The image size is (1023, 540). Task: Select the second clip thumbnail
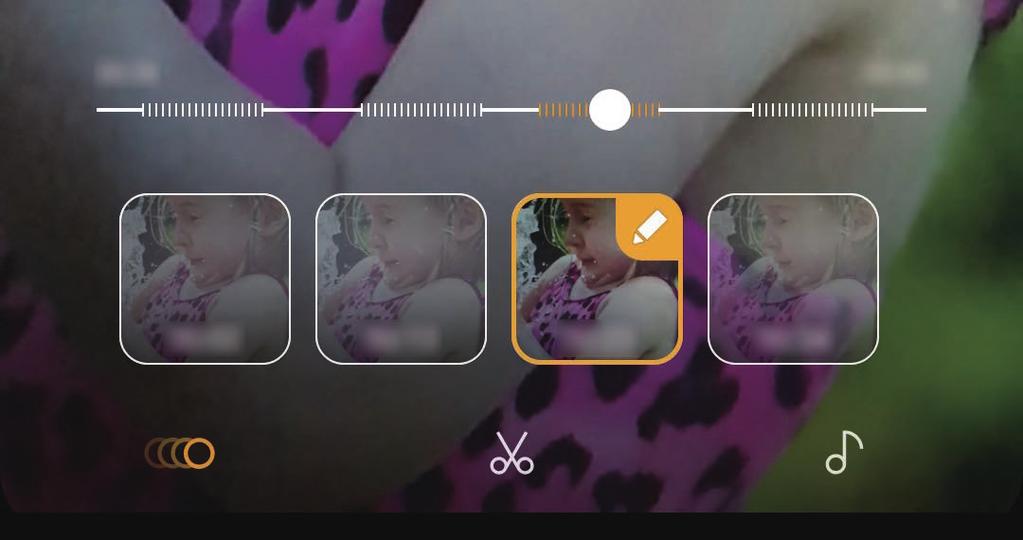tap(401, 278)
